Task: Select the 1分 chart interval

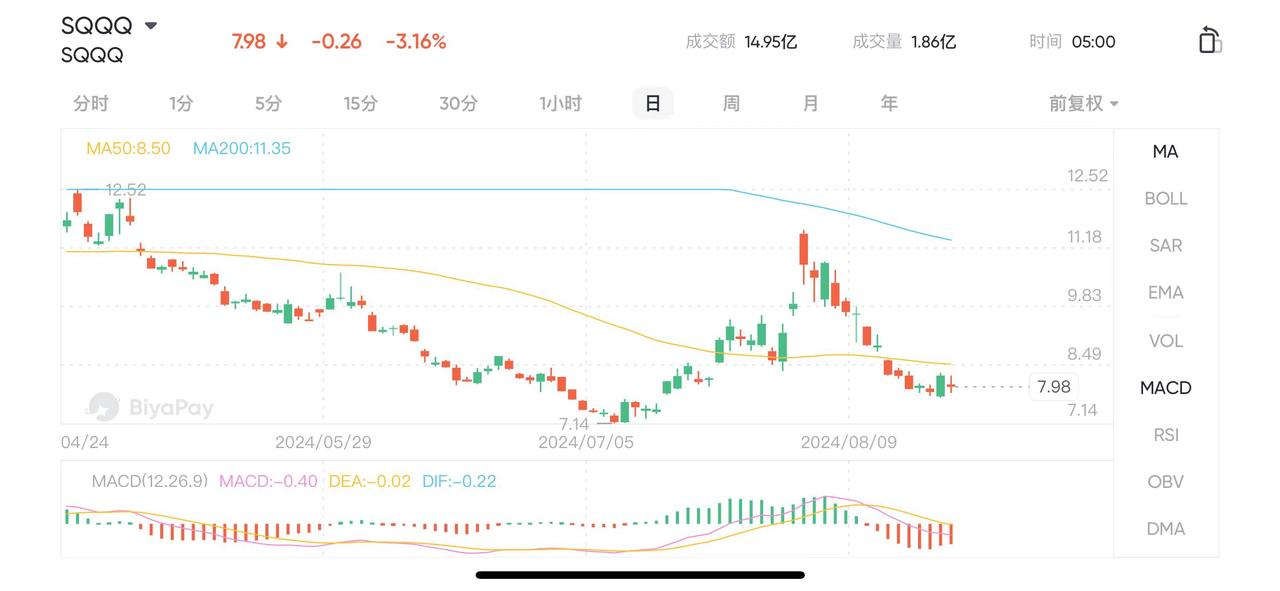Action: tap(181, 103)
